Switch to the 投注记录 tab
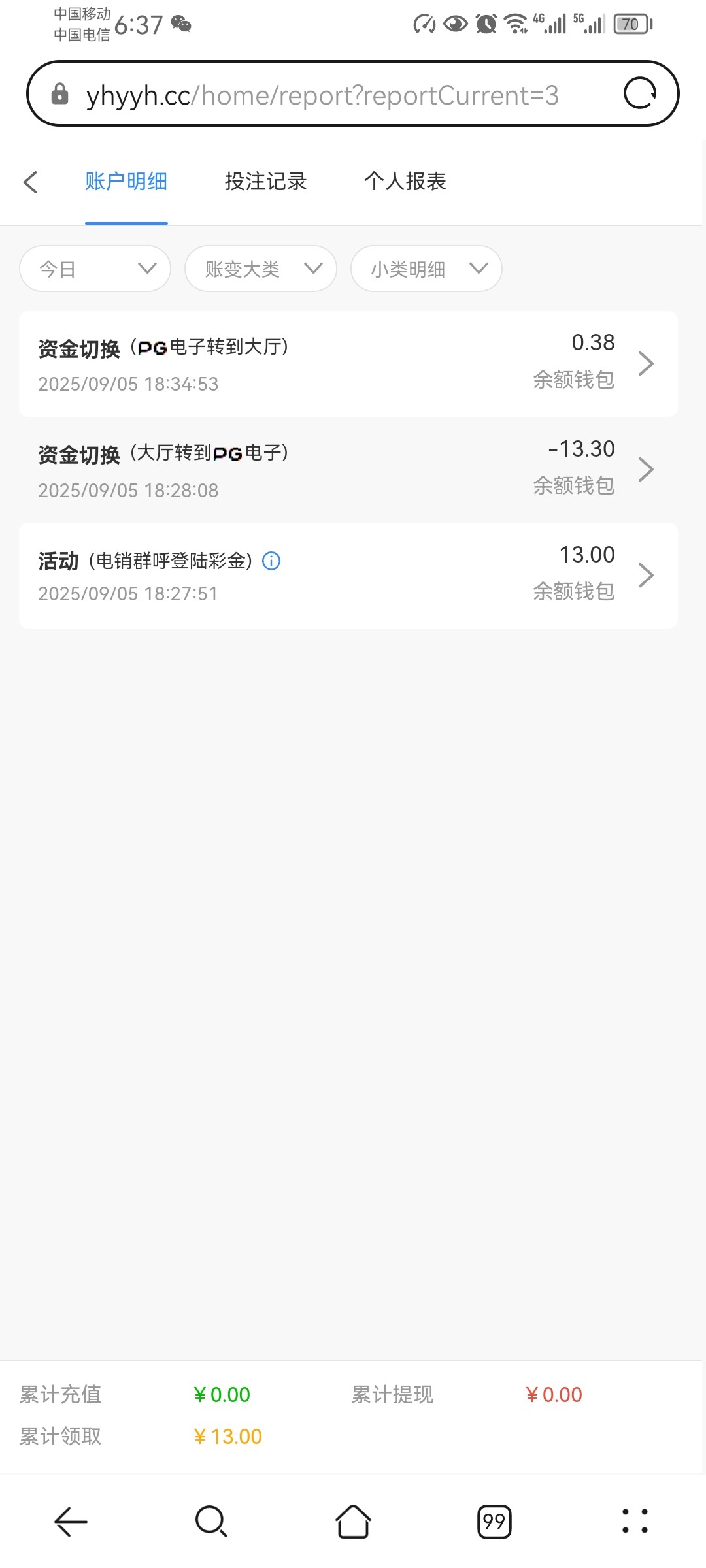The image size is (706, 1568). (265, 182)
